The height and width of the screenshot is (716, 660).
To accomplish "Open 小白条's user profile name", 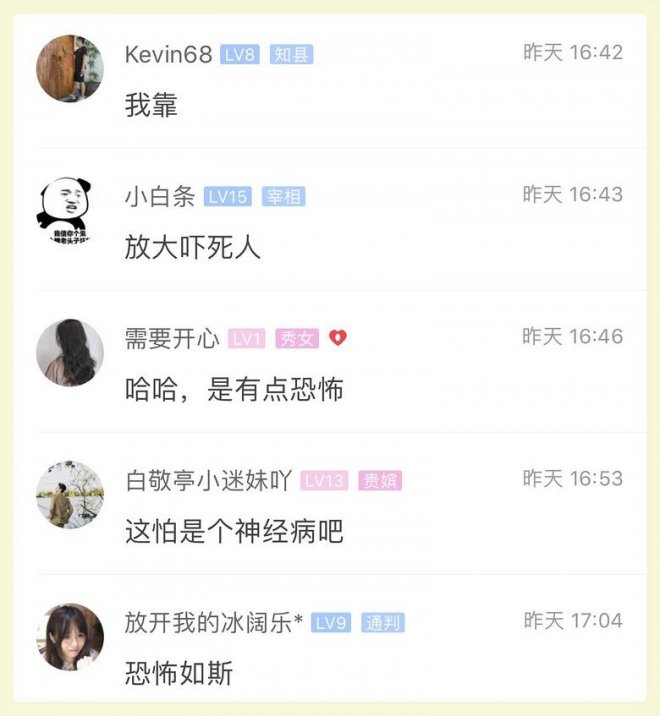I will tap(159, 196).
